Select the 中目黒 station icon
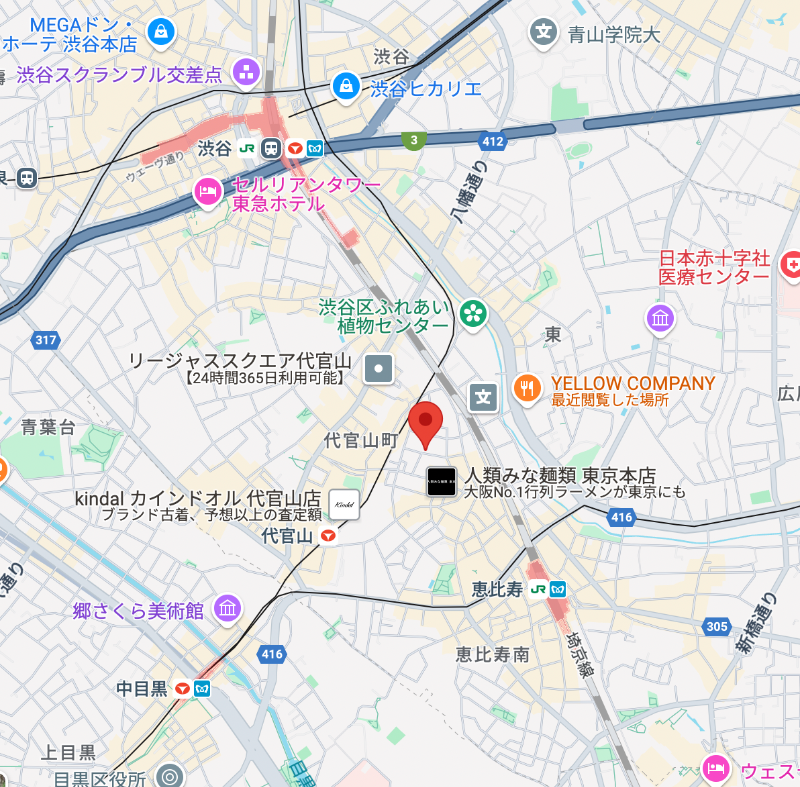 [x=182, y=689]
